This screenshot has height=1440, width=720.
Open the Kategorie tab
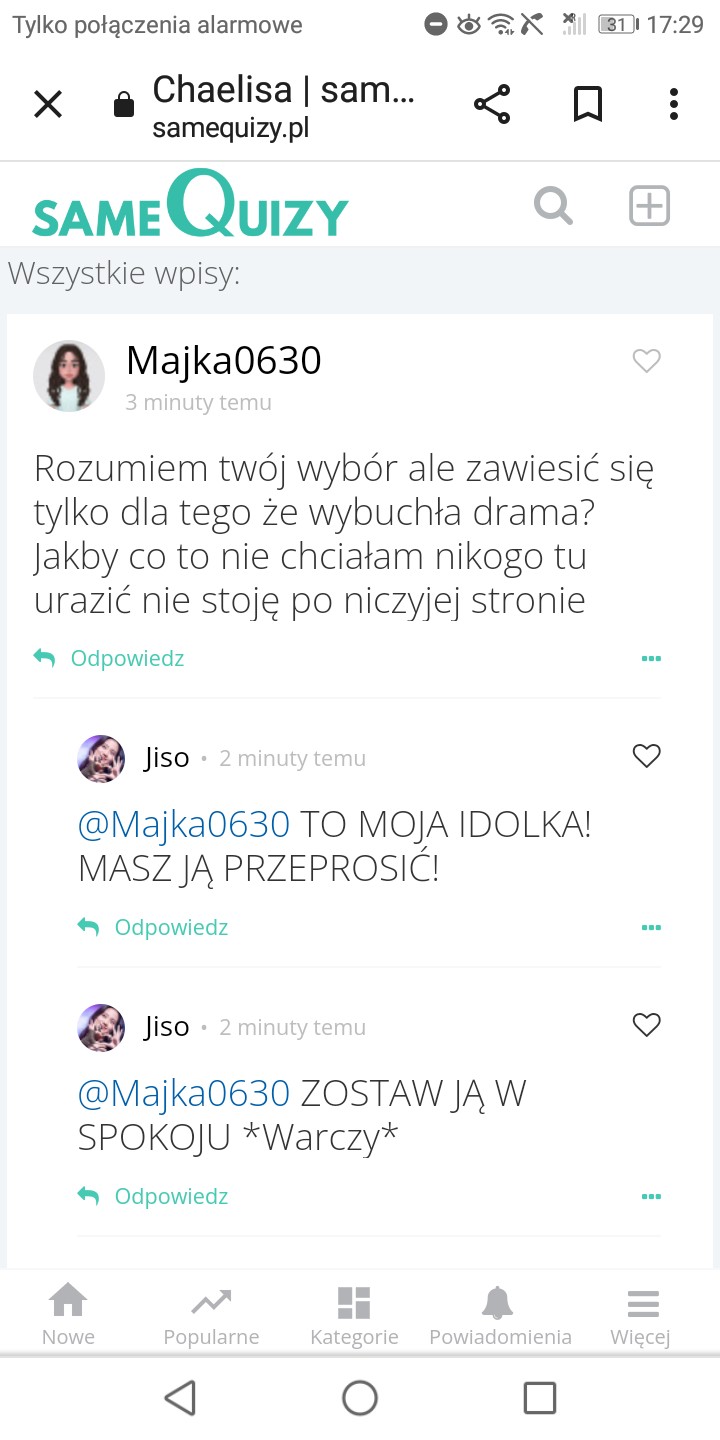tap(354, 1315)
